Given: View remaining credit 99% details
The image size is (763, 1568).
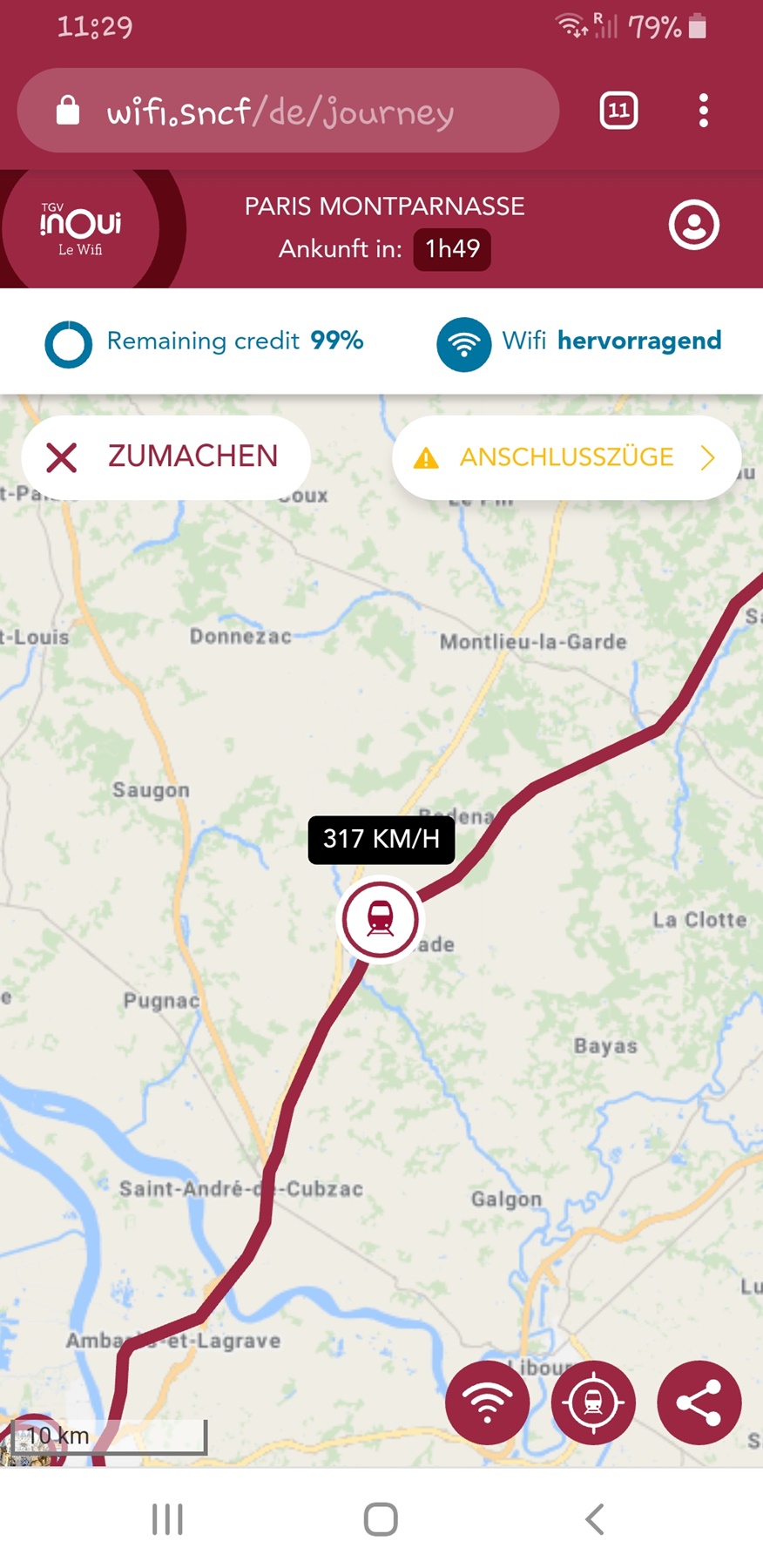Looking at the screenshot, I should pyautogui.click(x=204, y=342).
